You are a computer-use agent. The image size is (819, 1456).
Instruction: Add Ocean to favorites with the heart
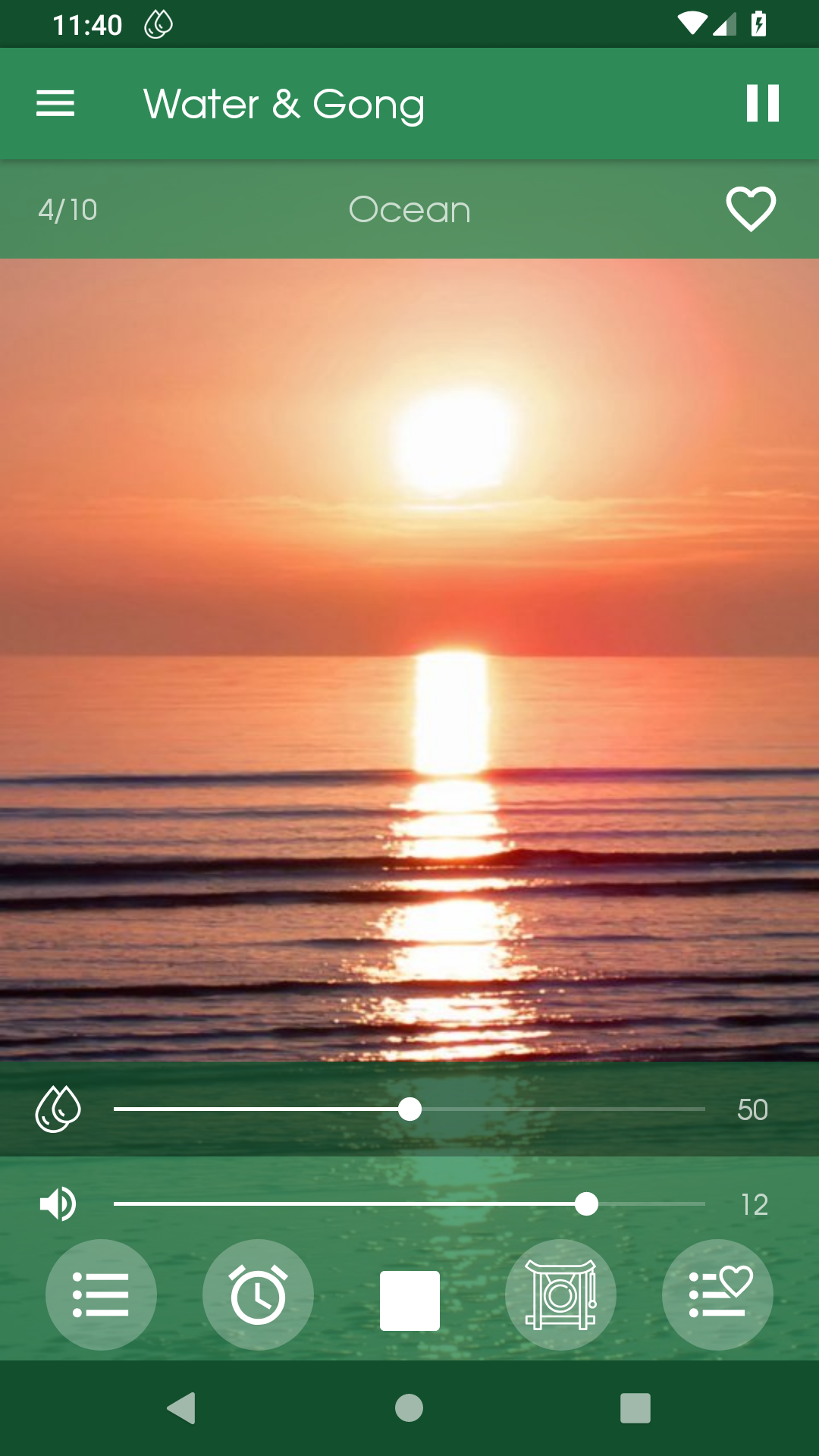751,209
